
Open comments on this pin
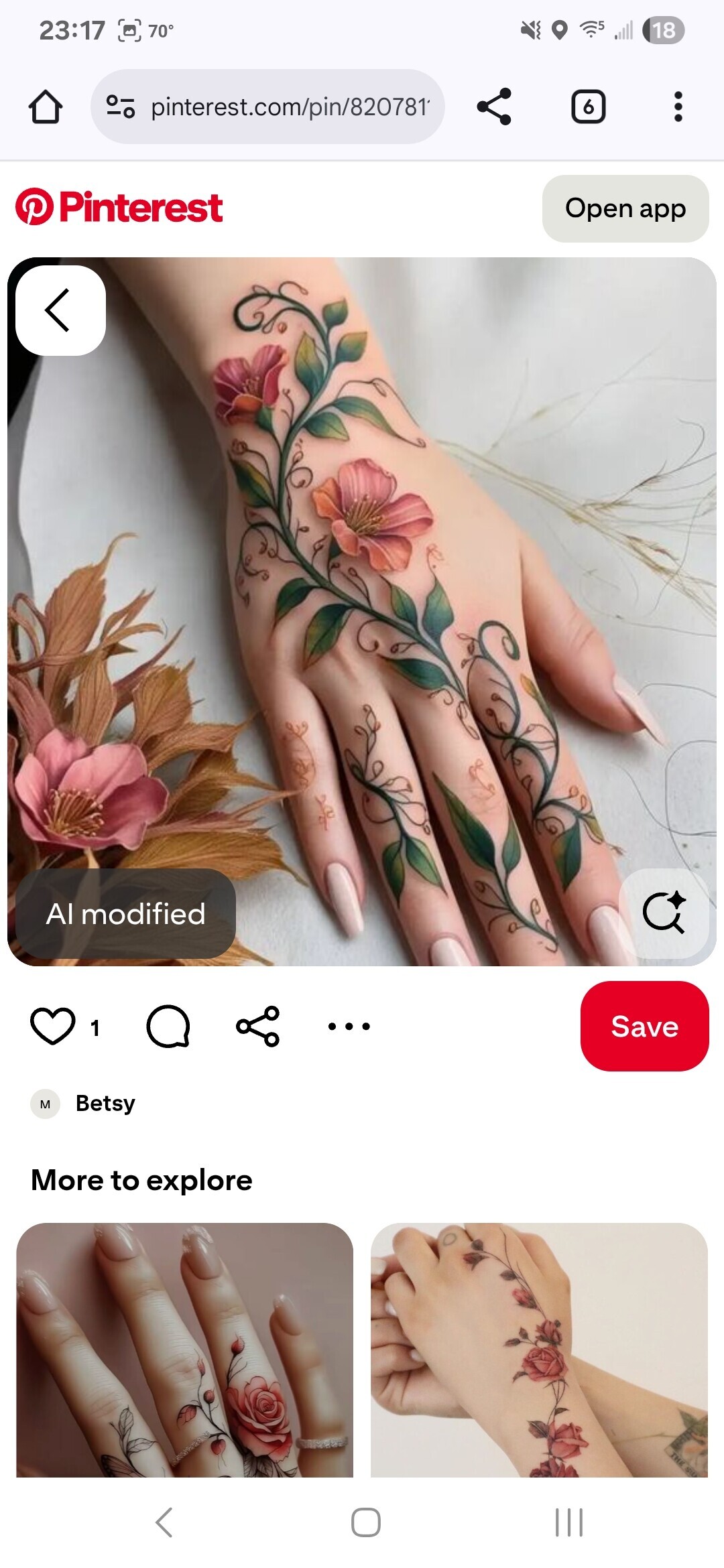(168, 1026)
